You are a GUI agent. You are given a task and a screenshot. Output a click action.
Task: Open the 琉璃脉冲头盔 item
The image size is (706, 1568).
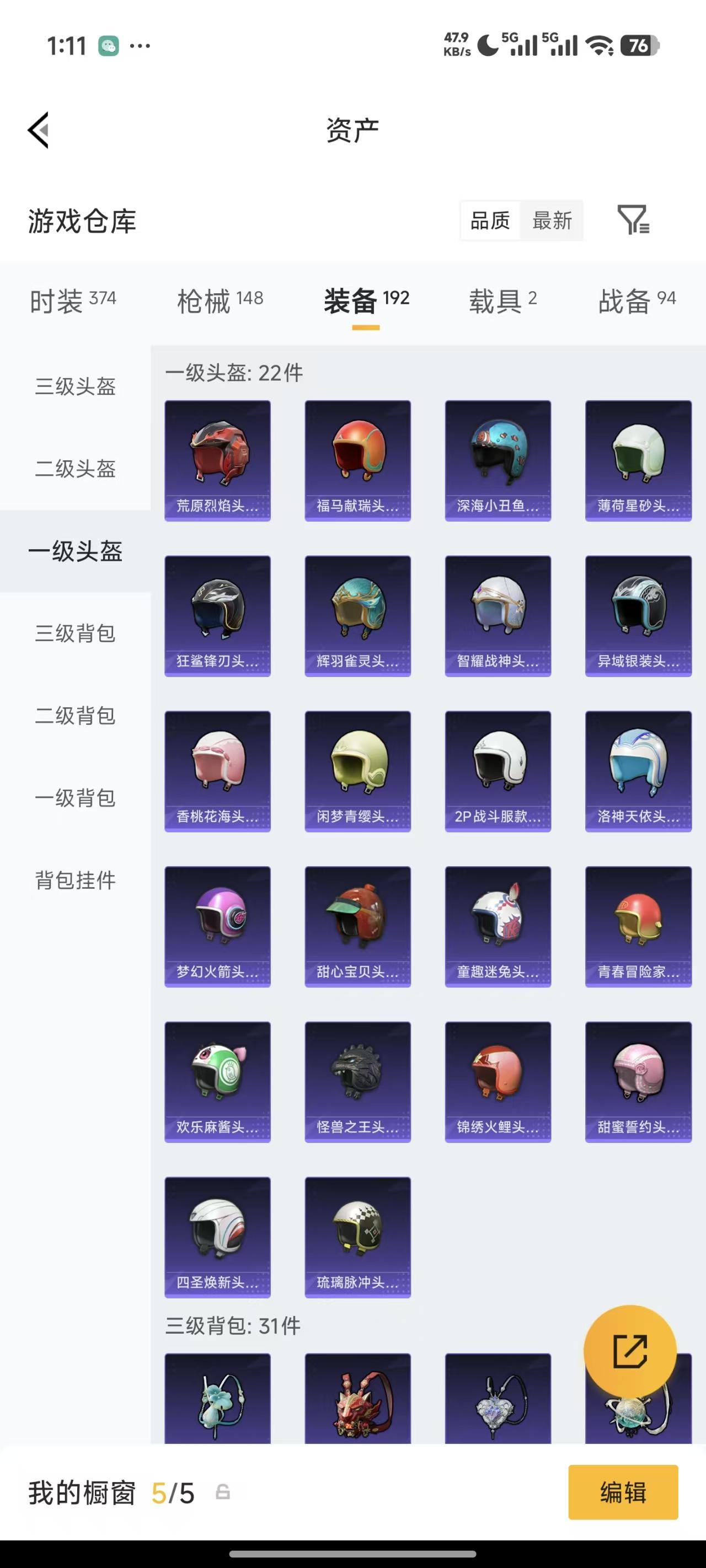357,1233
